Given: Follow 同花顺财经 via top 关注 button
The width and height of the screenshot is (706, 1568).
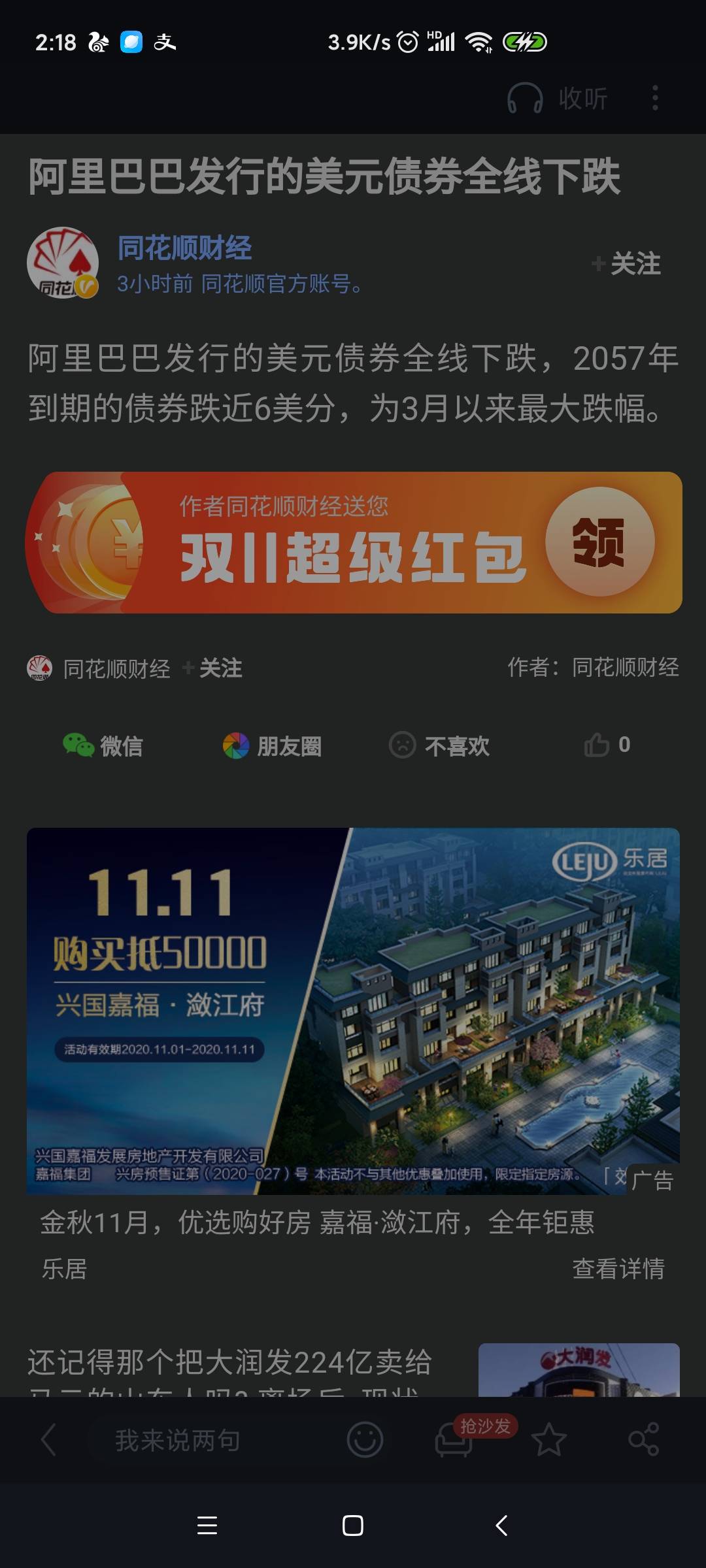Looking at the screenshot, I should coord(627,264).
